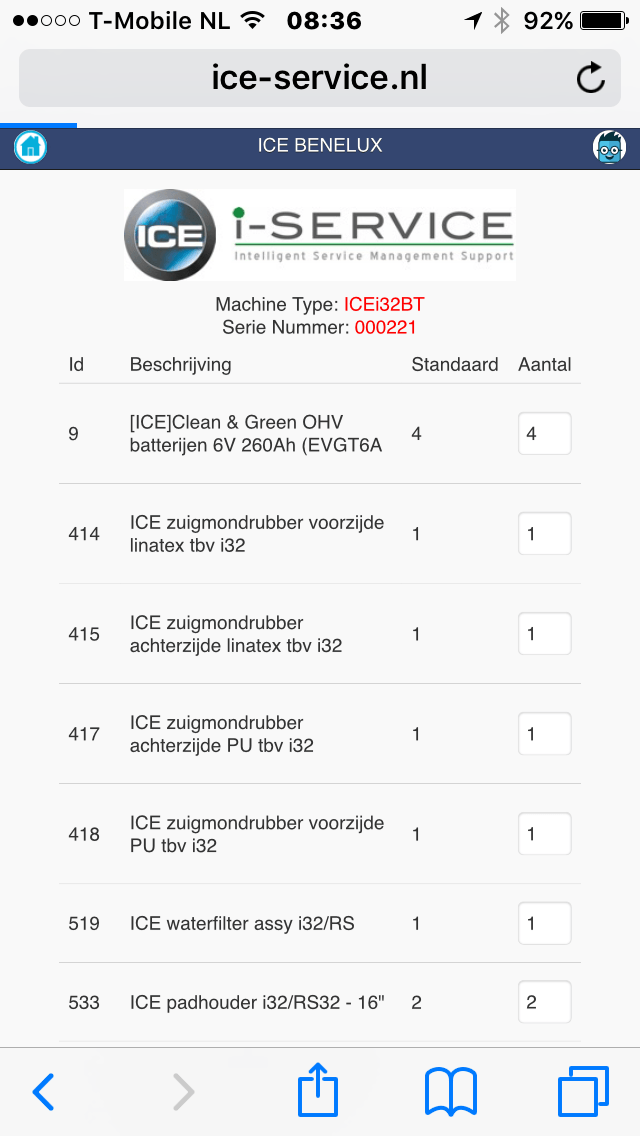Edit quantity for item 415 achterzijde linatex
The width and height of the screenshot is (640, 1136).
544,633
